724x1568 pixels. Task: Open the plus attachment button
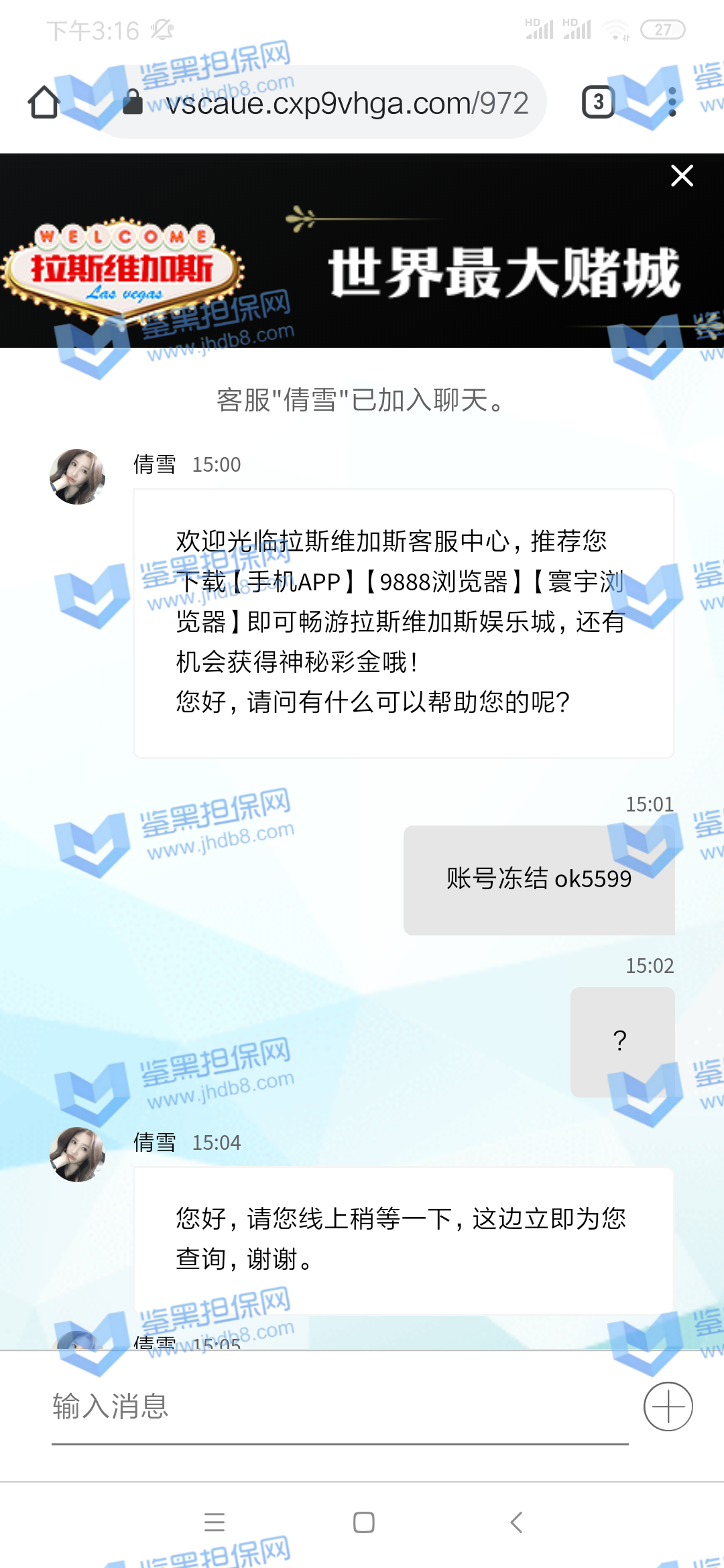point(668,1407)
